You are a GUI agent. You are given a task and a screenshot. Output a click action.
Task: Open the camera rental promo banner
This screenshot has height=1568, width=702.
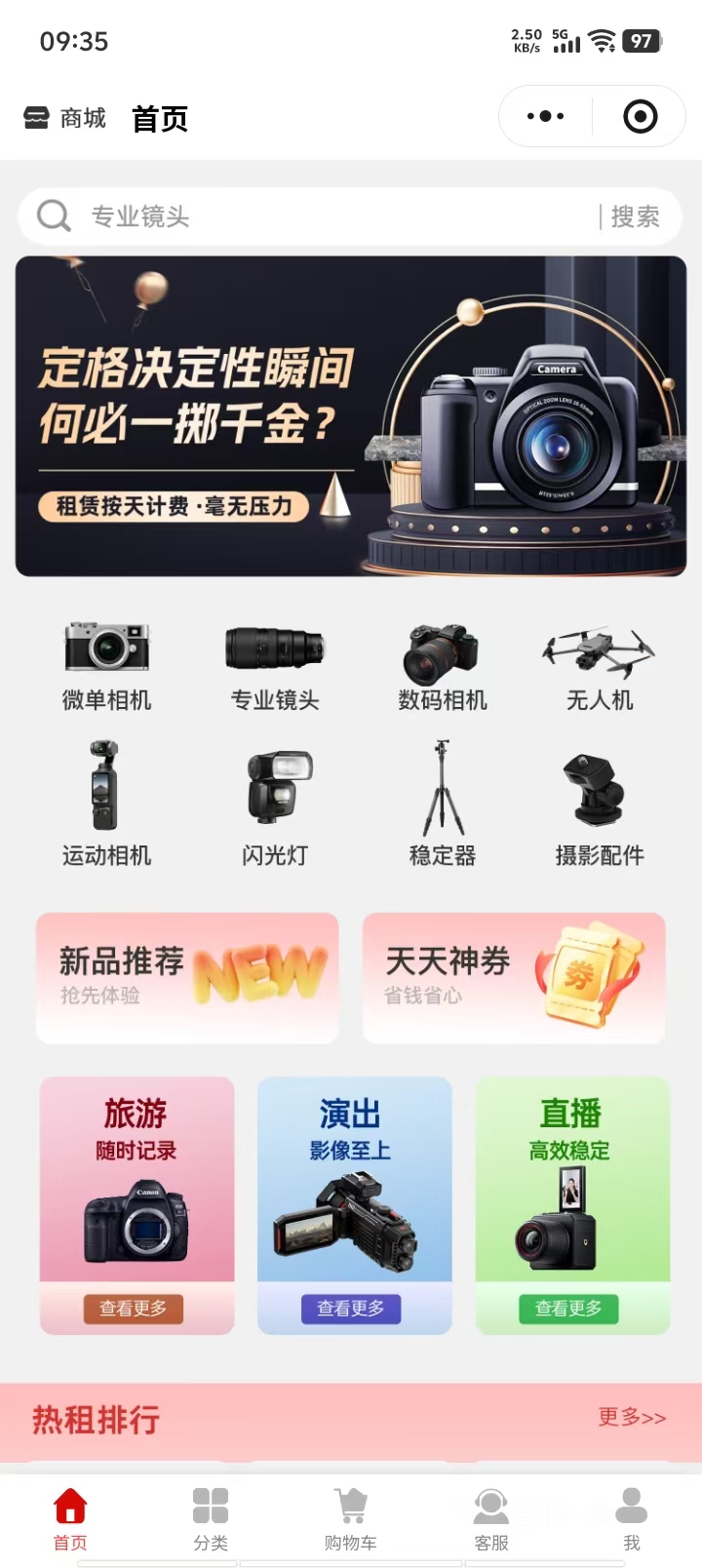coord(351,416)
